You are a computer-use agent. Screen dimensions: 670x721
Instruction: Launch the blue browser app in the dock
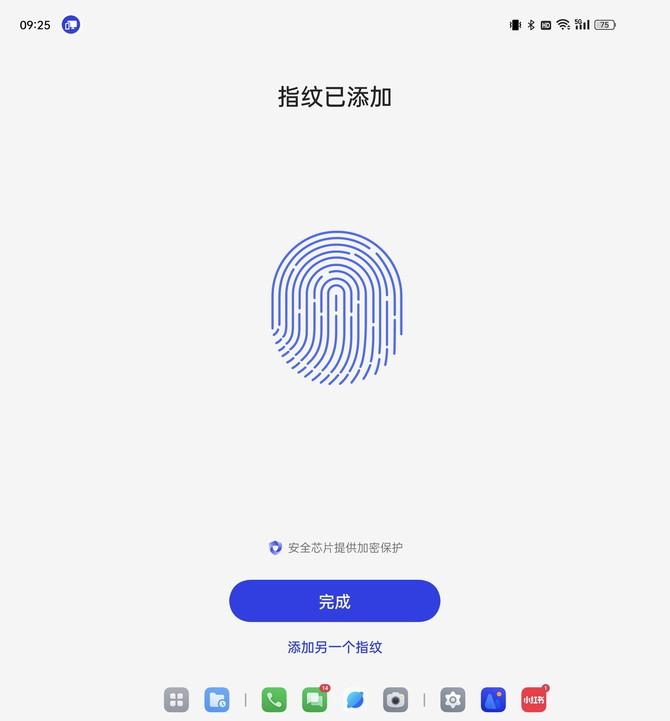[355, 700]
